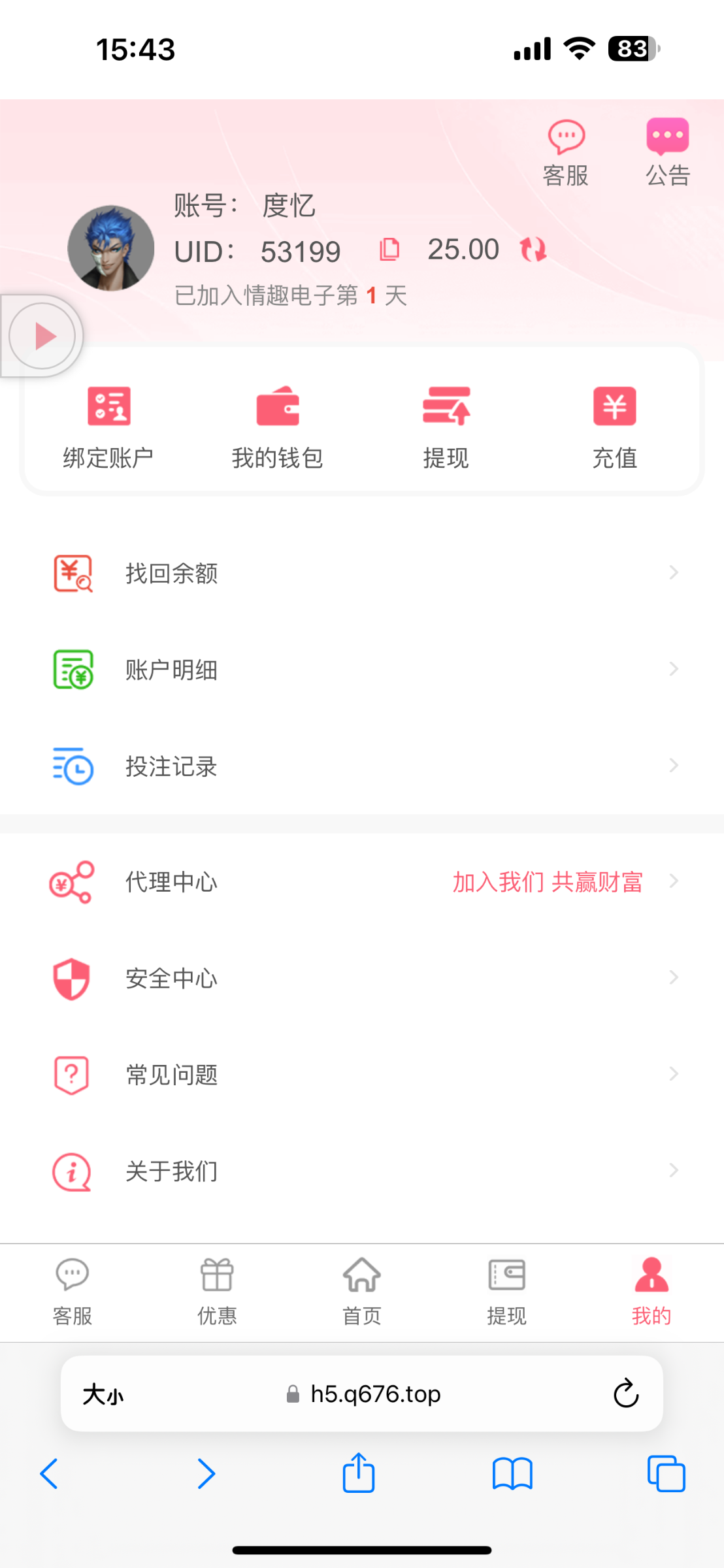
Task: View 账户明细
Action: (362, 670)
